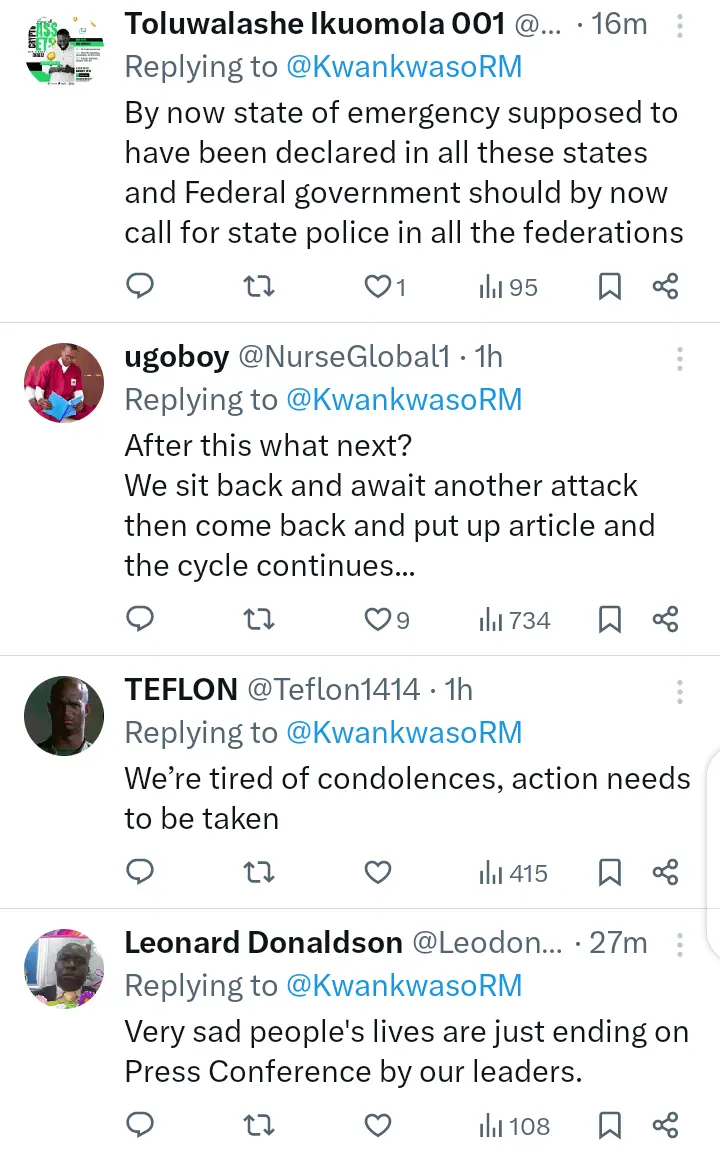
Task: Bookmark TEFLON's tweet
Action: (x=609, y=873)
